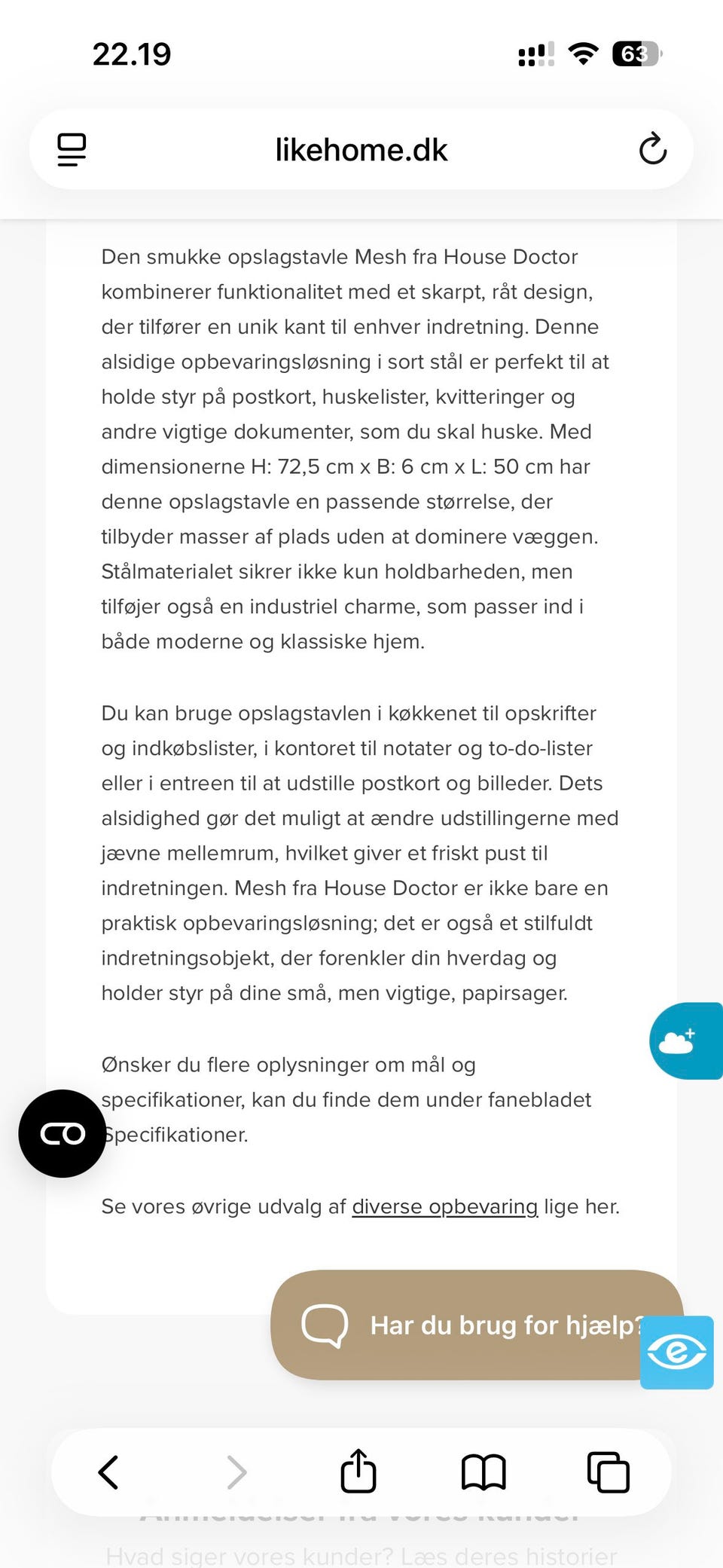Open the blue cloud widget on the right
The width and height of the screenshot is (723, 1568).
point(685,1040)
